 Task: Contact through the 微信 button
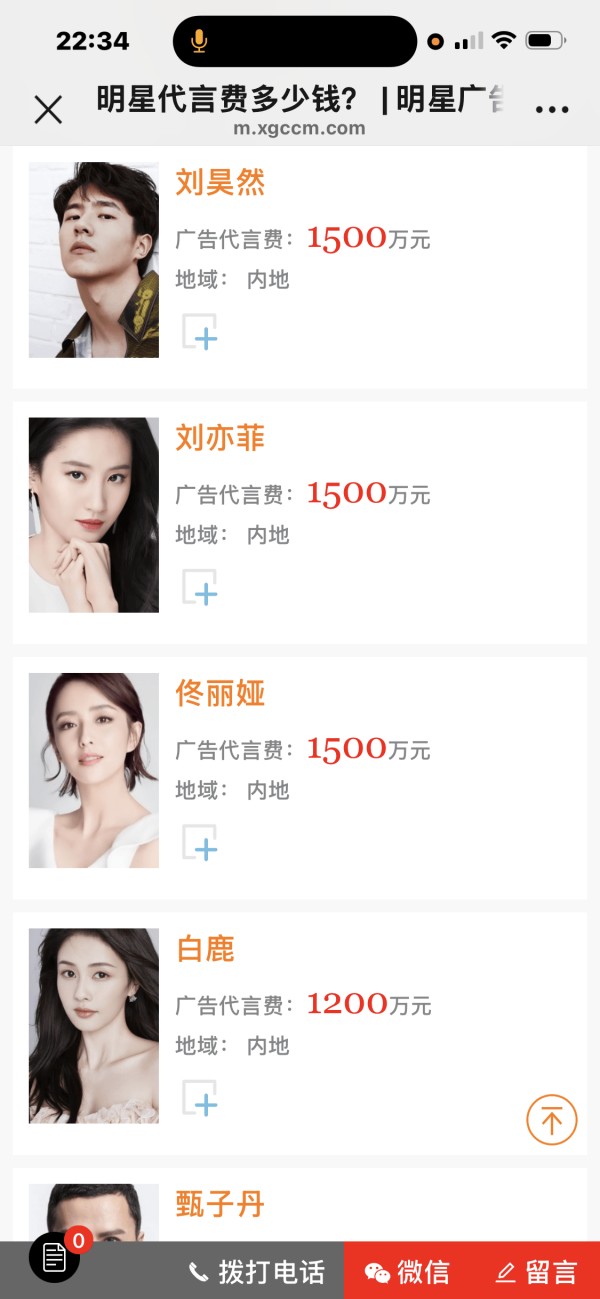click(407, 1272)
